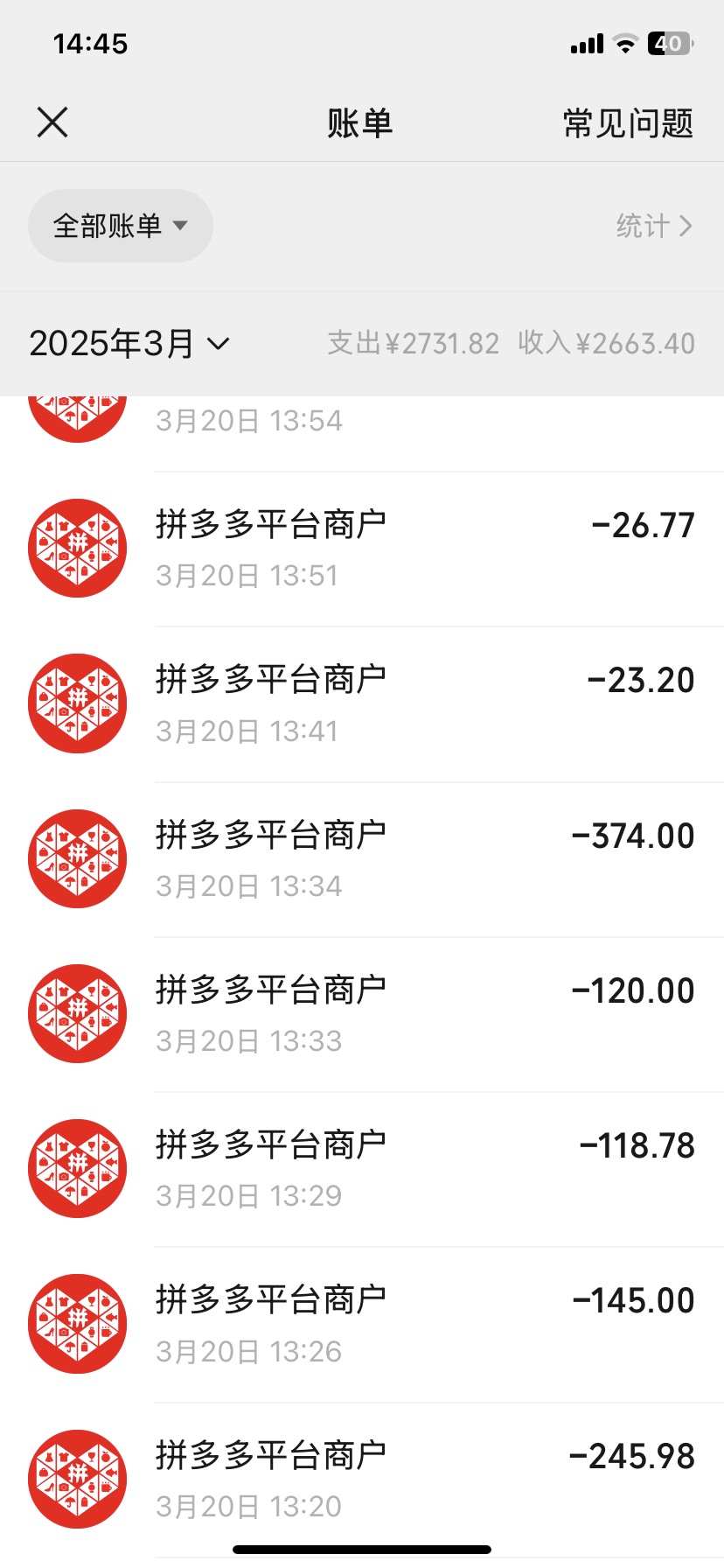Viewport: 724px width, 1568px height.
Task: Open the partly hidden 13:54 transaction
Action: point(362,434)
